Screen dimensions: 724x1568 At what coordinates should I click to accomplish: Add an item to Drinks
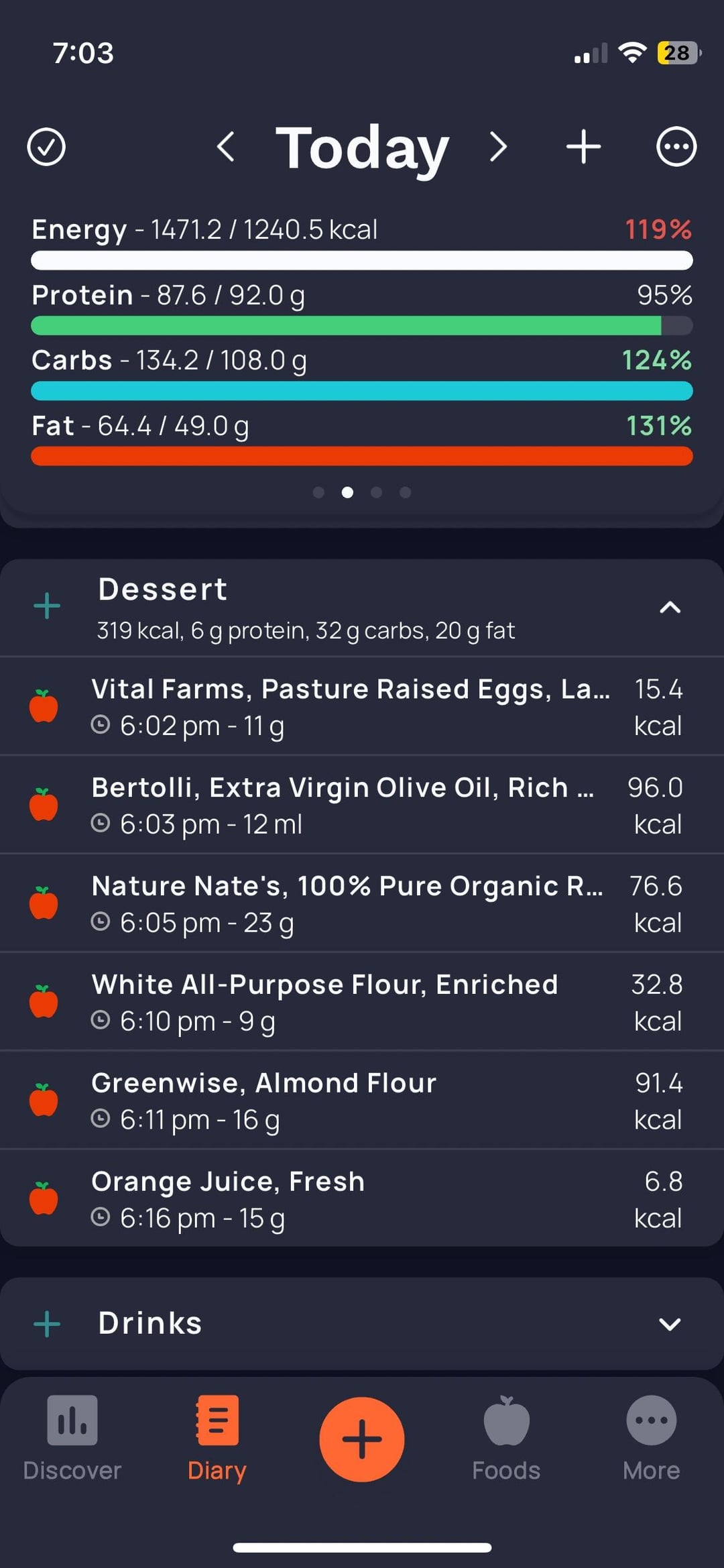click(x=47, y=1324)
